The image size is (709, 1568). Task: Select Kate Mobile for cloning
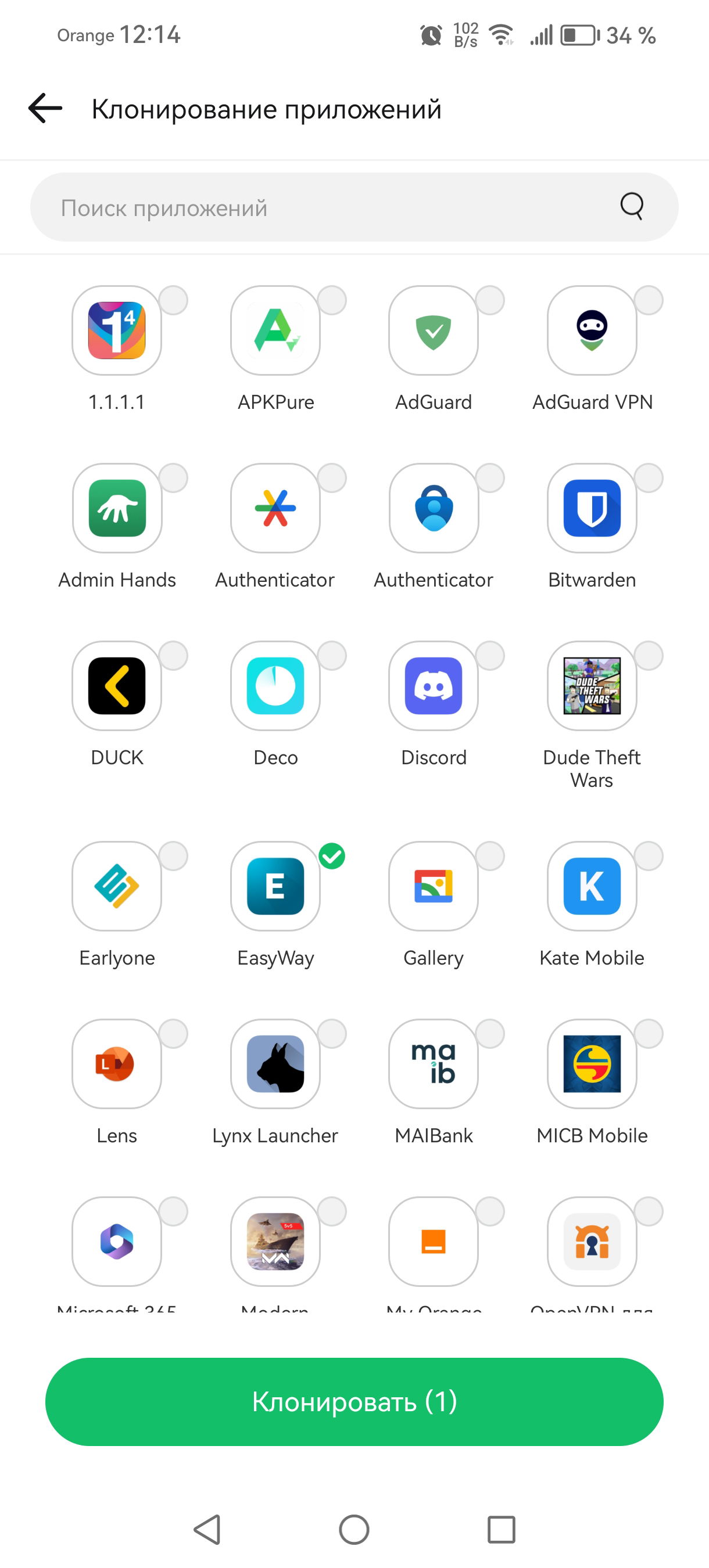click(592, 886)
